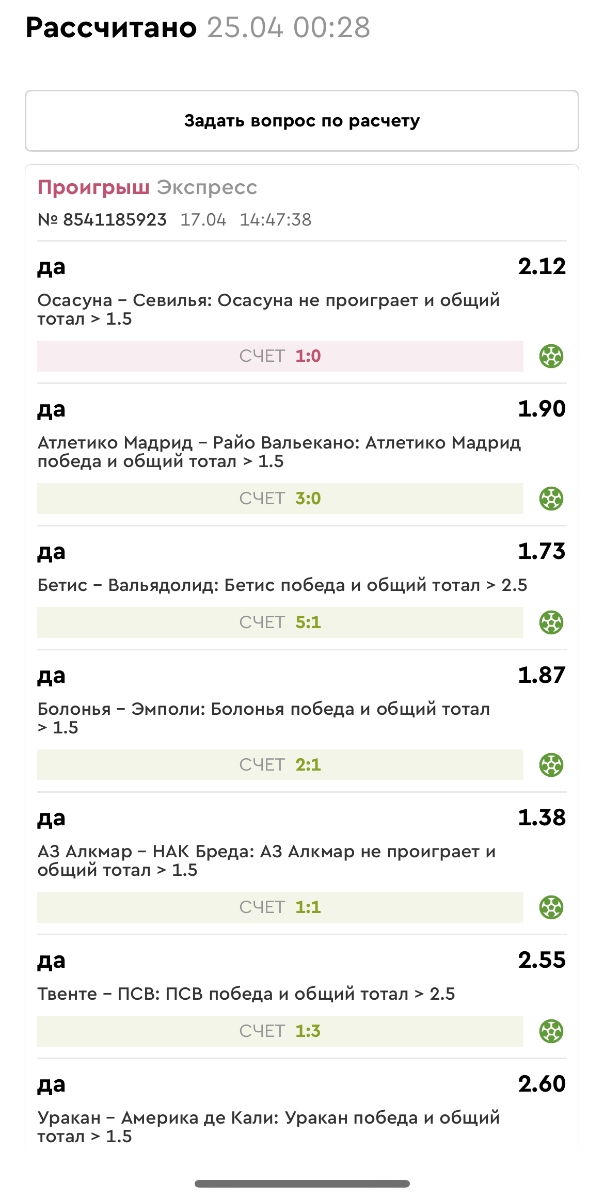Open the Атлетико Мадрид – Райо Вальекано row

pos(302,455)
